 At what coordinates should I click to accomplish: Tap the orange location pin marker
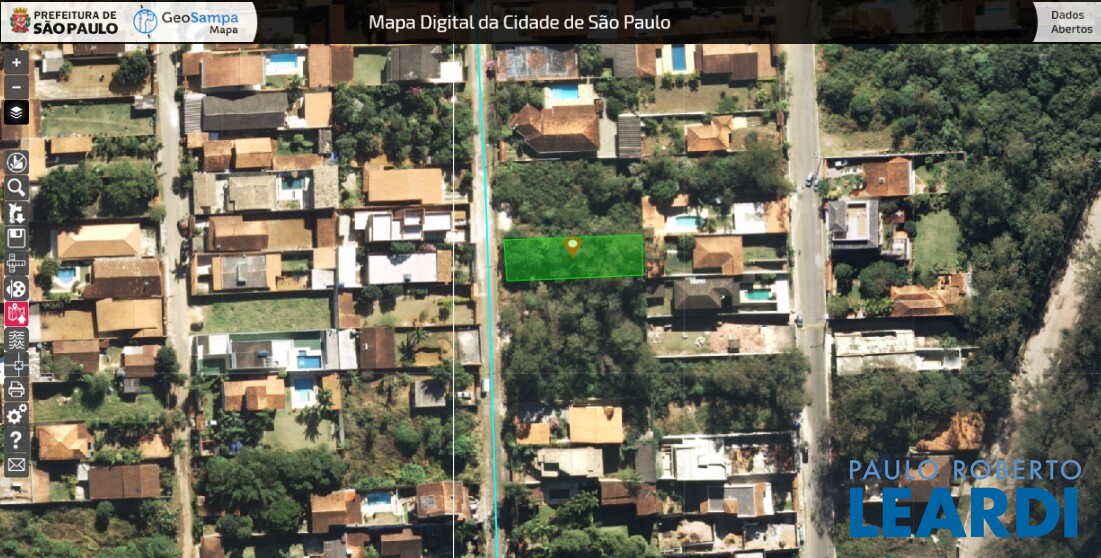point(572,245)
